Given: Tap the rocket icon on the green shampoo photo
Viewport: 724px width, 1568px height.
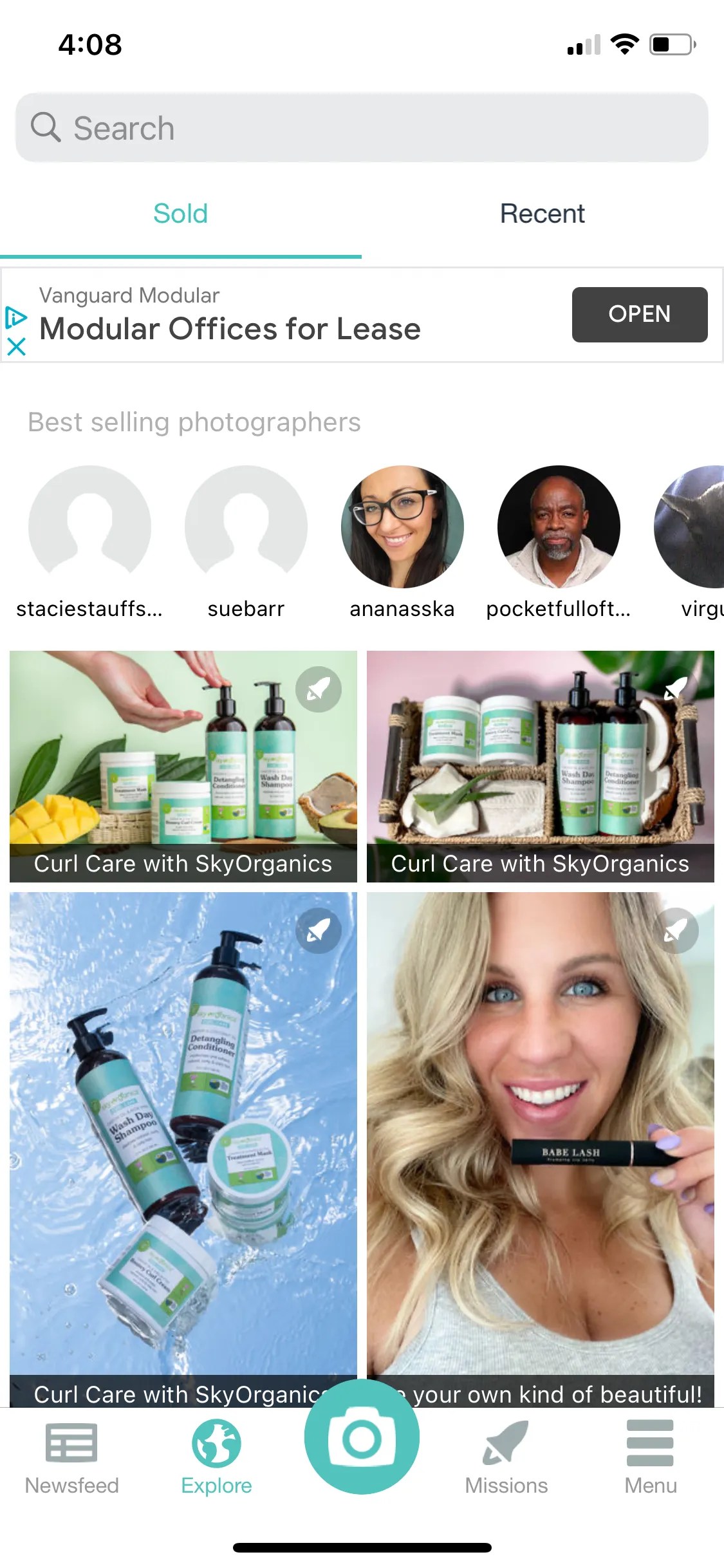Looking at the screenshot, I should 319,690.
